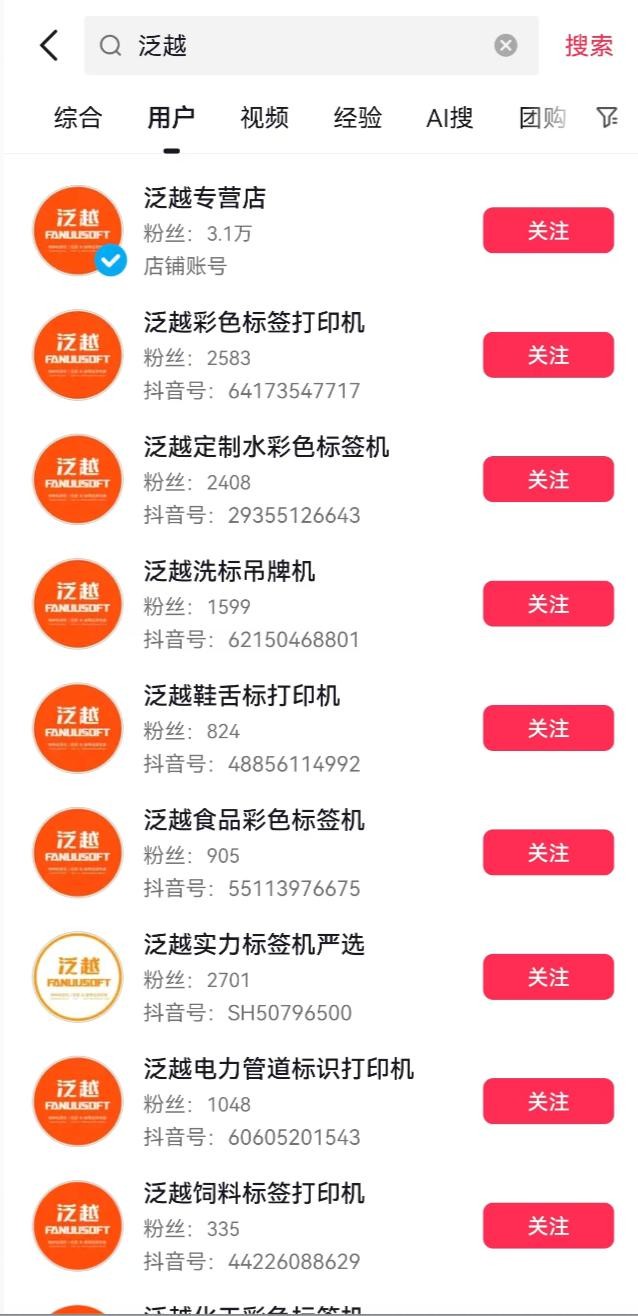Follow the 泛越定制水彩色标签机 account
The width and height of the screenshot is (638, 1316).
tap(548, 479)
